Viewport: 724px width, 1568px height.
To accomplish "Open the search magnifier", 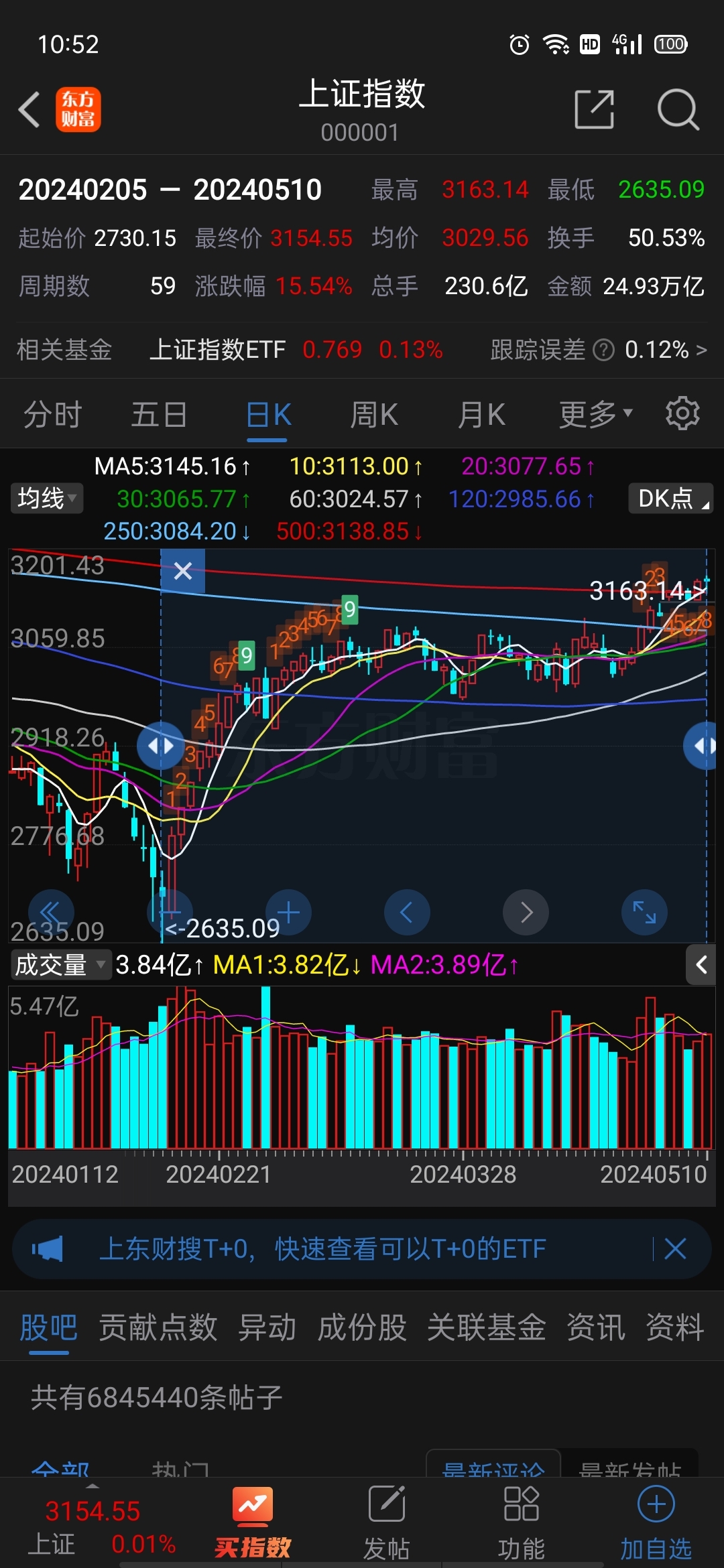I will [678, 109].
